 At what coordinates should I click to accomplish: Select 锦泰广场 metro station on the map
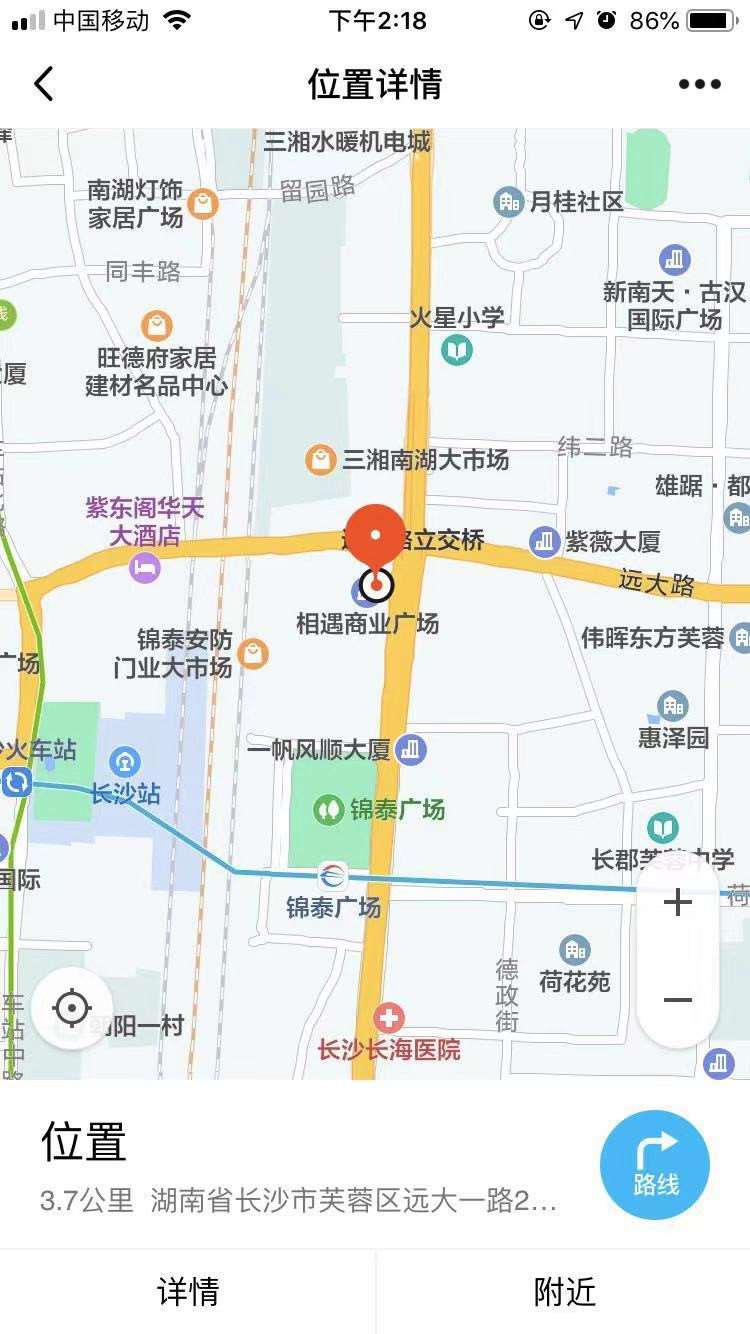333,877
